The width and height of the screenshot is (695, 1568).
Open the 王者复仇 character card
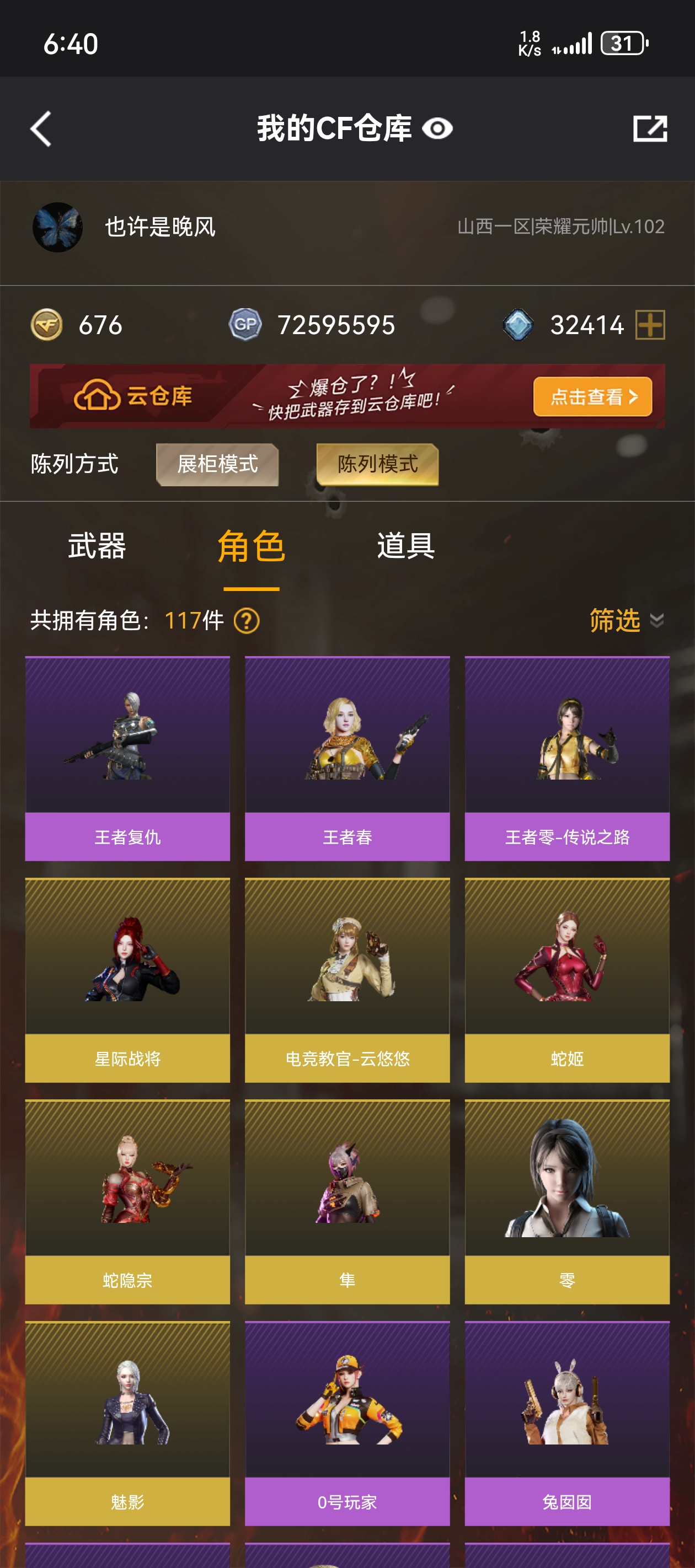pyautogui.click(x=127, y=759)
